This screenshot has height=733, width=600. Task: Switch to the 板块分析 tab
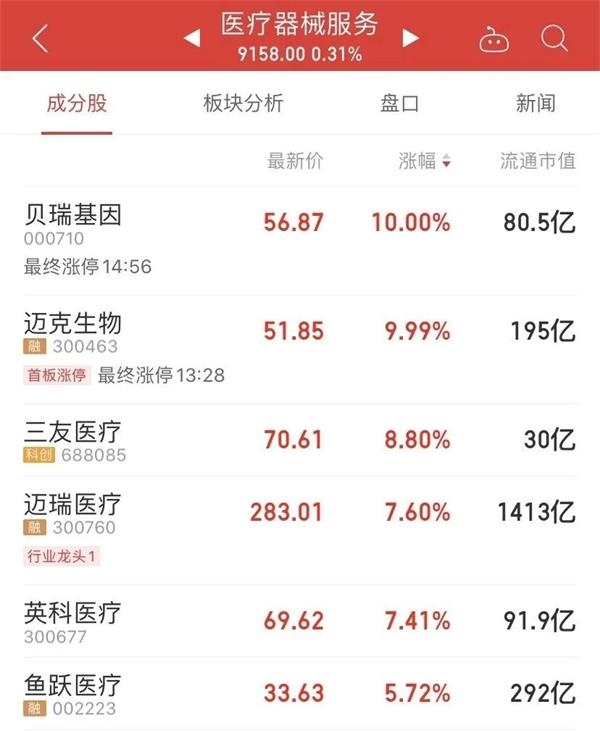click(x=243, y=104)
